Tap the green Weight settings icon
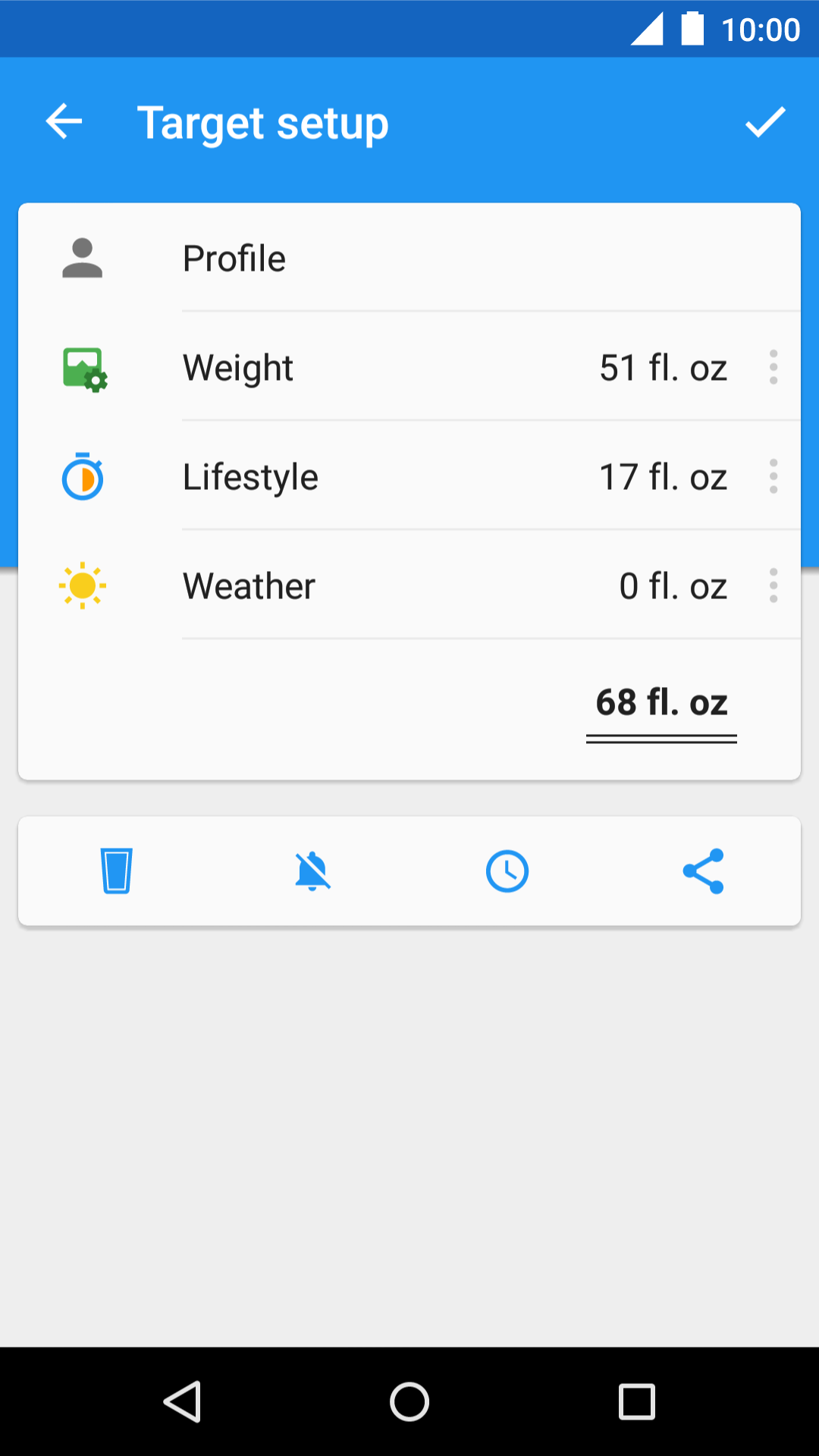819x1456 pixels. 83,368
